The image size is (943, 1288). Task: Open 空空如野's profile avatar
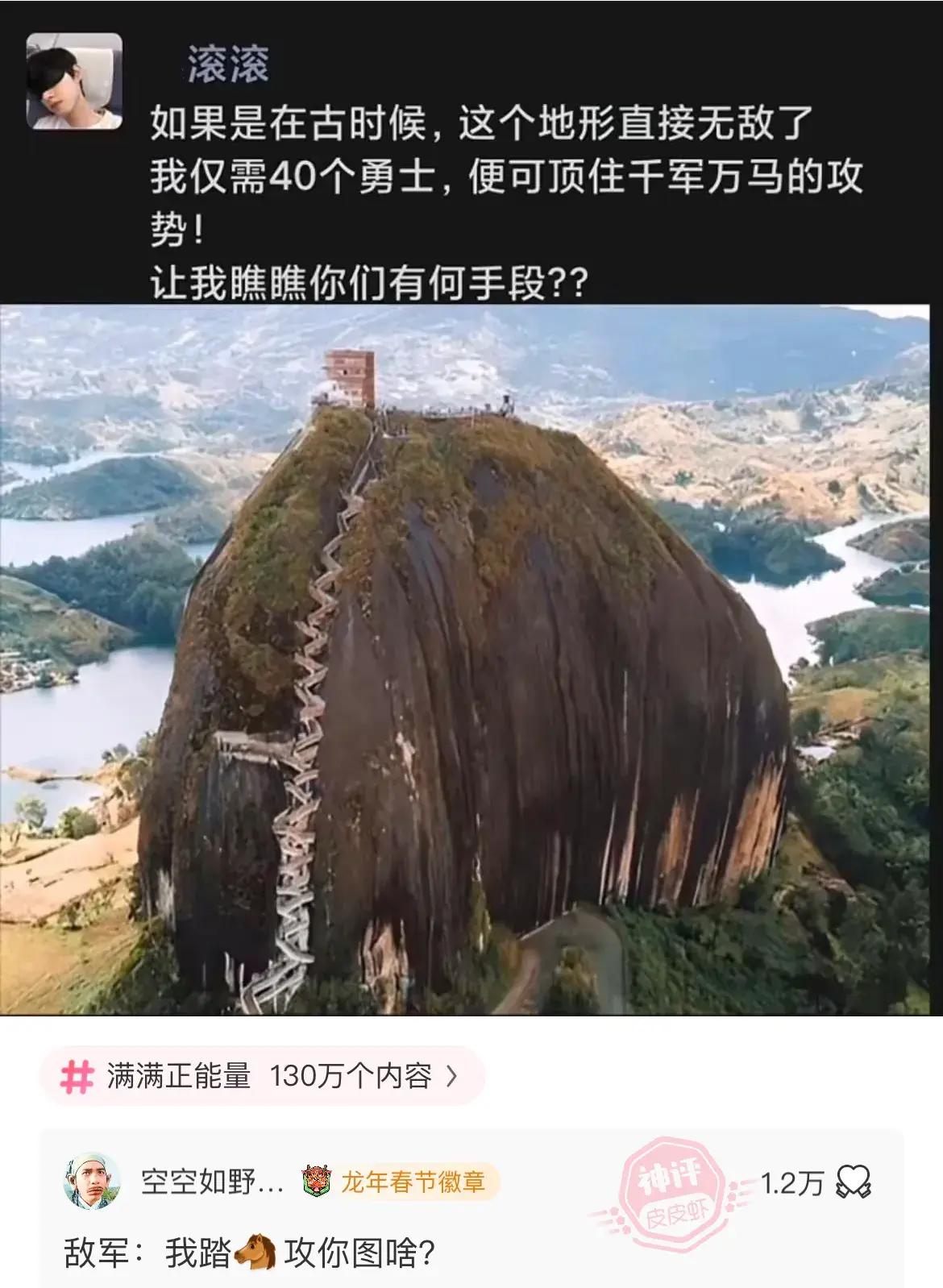[92, 1182]
